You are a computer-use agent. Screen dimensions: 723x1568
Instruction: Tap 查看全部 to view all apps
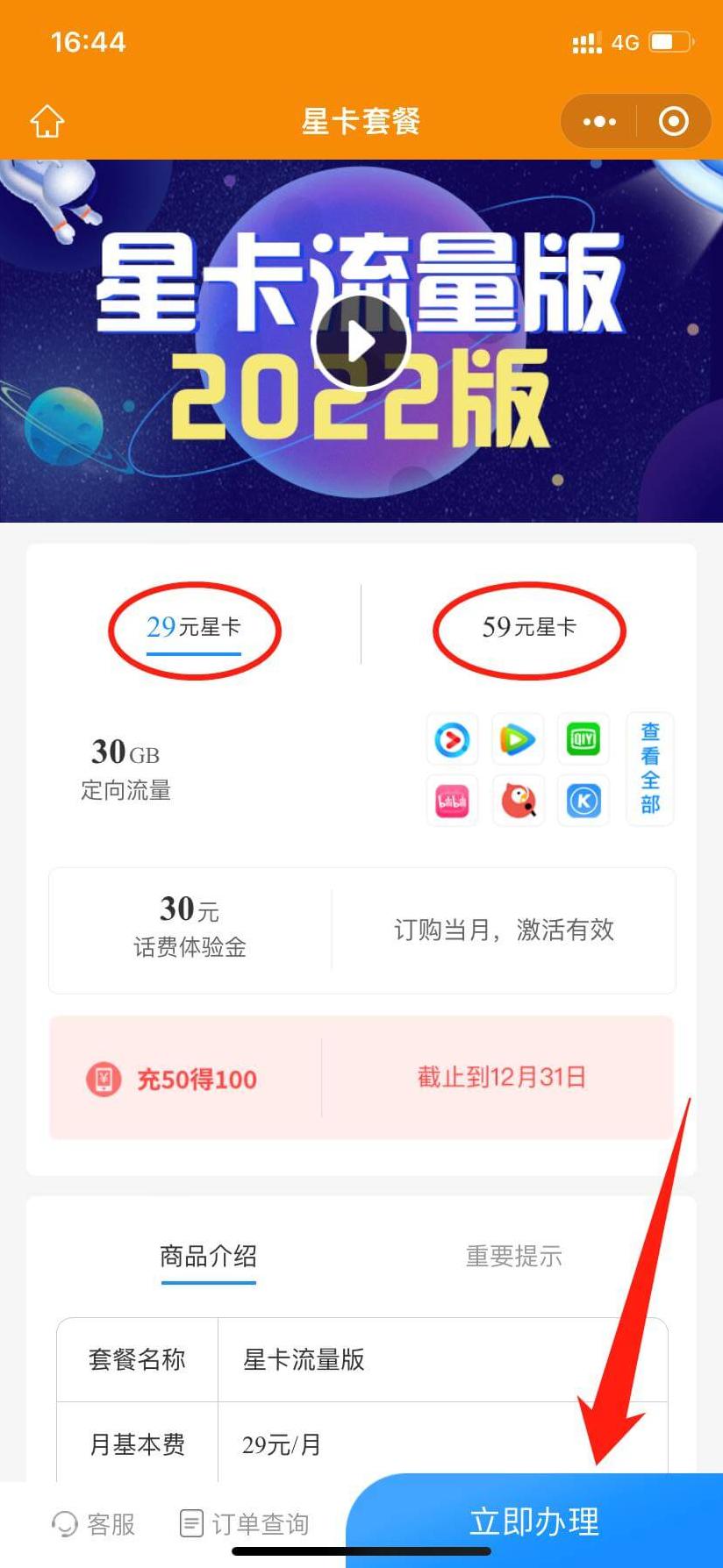tap(649, 768)
